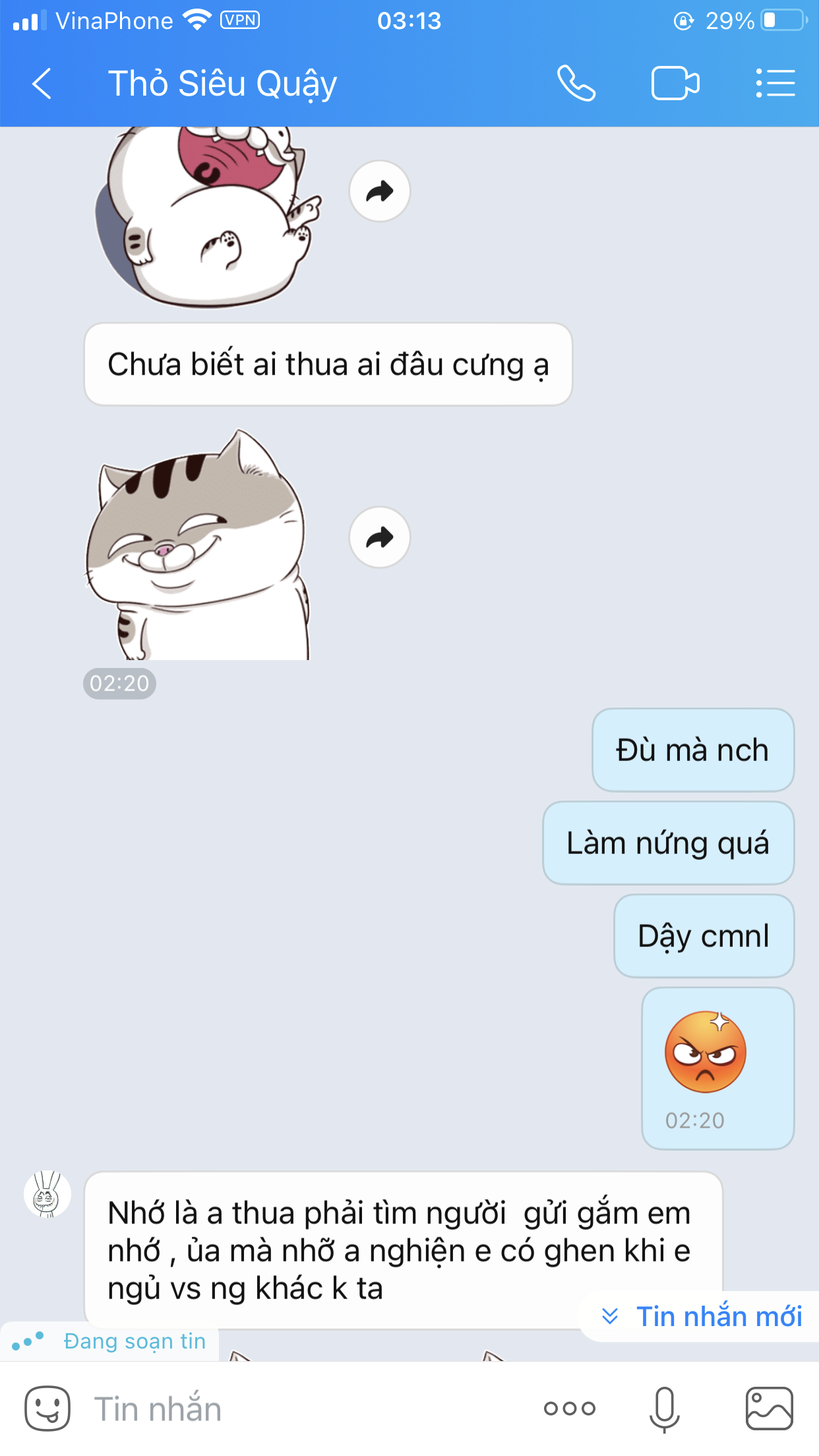Go back from Thỏ Siêu Quậy chat
Screen dimensions: 819x1456
pyautogui.click(x=42, y=84)
